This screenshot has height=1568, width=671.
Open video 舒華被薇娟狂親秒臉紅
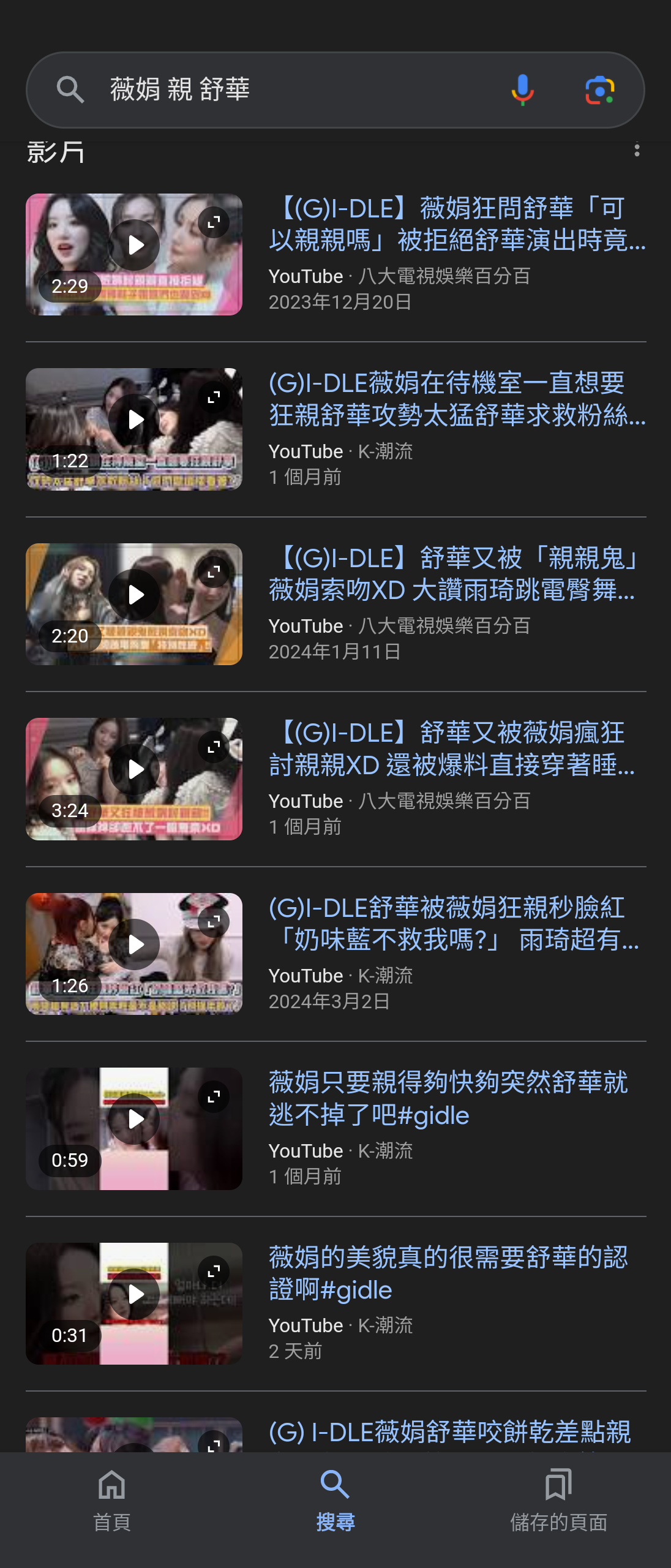pos(457,924)
